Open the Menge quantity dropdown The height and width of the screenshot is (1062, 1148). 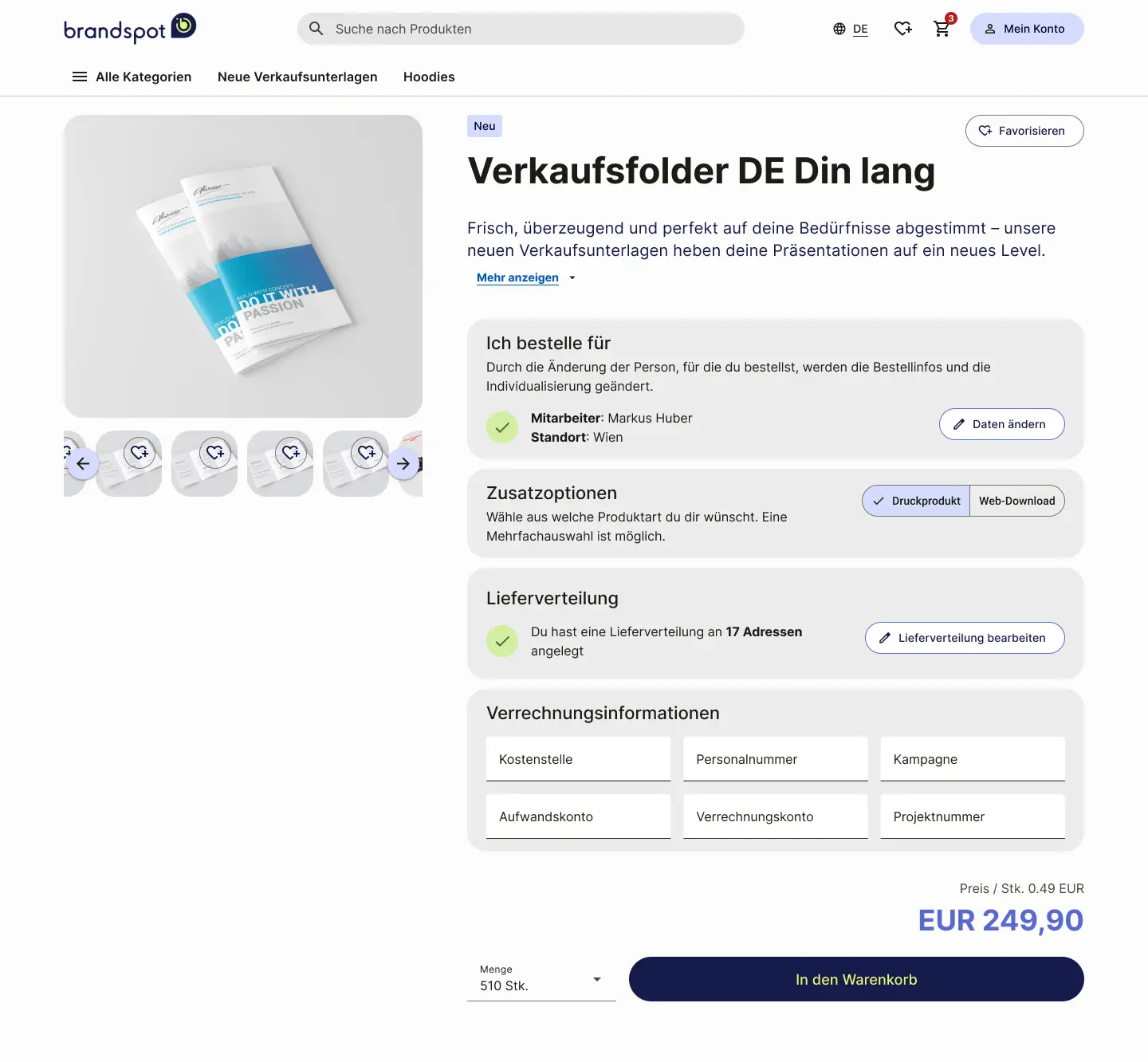click(x=541, y=979)
